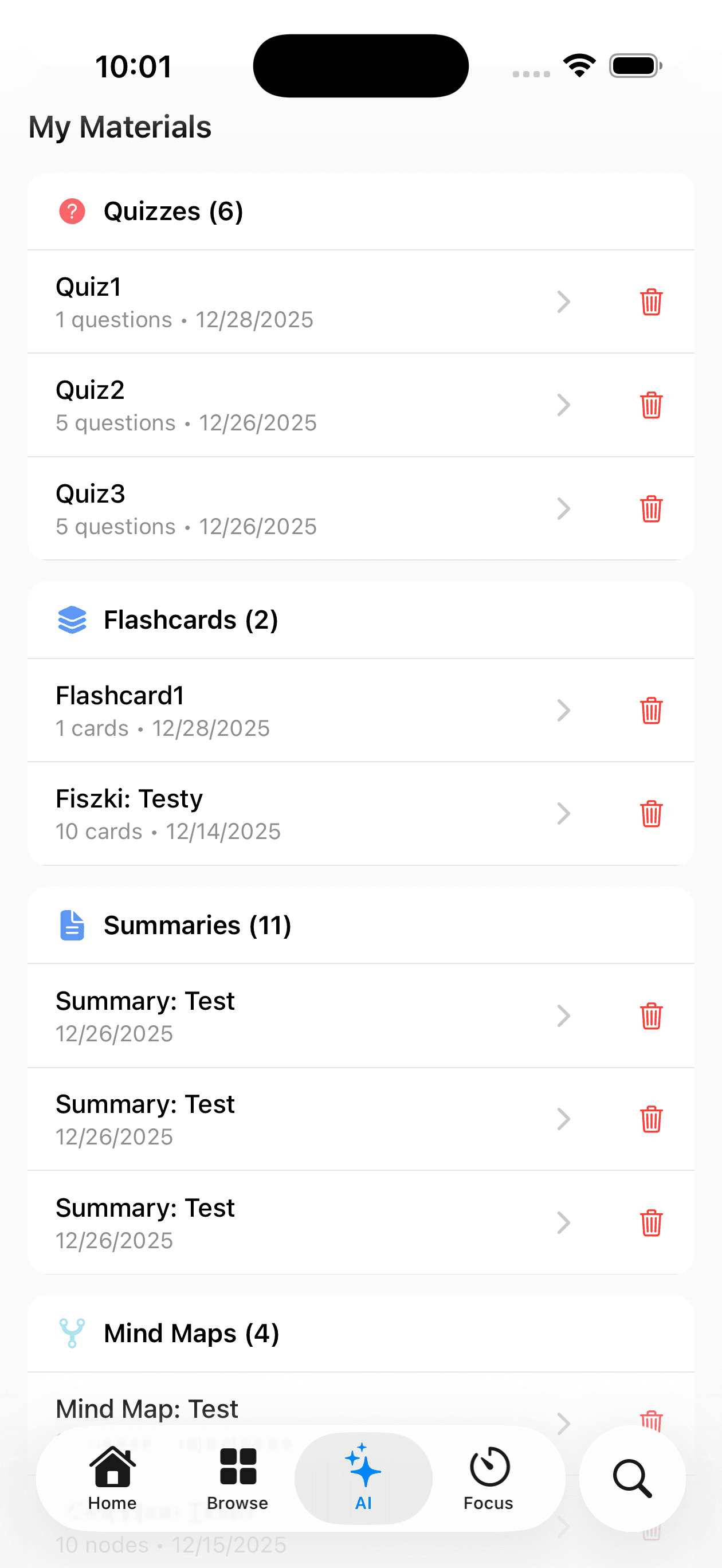Screen dimensions: 722x1568
Task: Open the Quizzes section question mark icon
Action: [71, 211]
